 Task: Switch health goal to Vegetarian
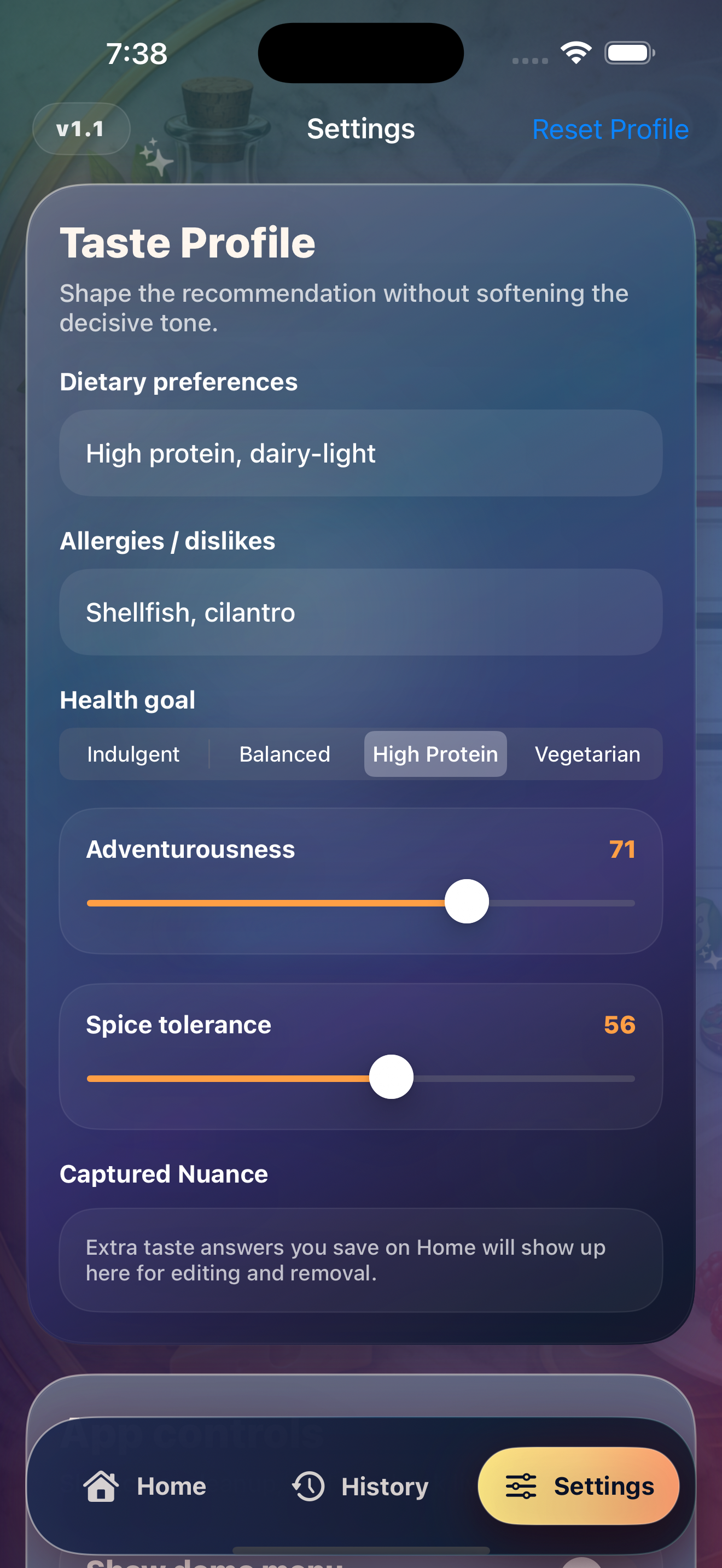coord(587,753)
